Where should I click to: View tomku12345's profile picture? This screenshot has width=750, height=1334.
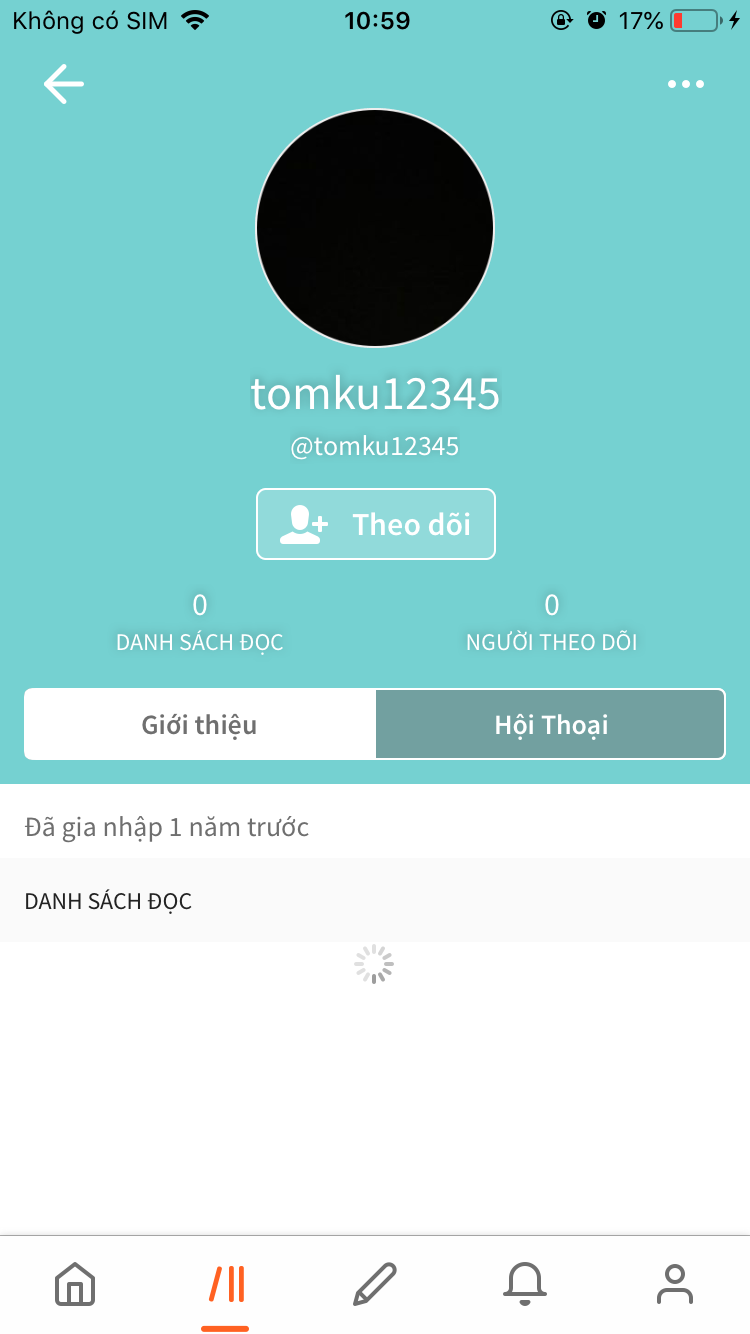375,228
